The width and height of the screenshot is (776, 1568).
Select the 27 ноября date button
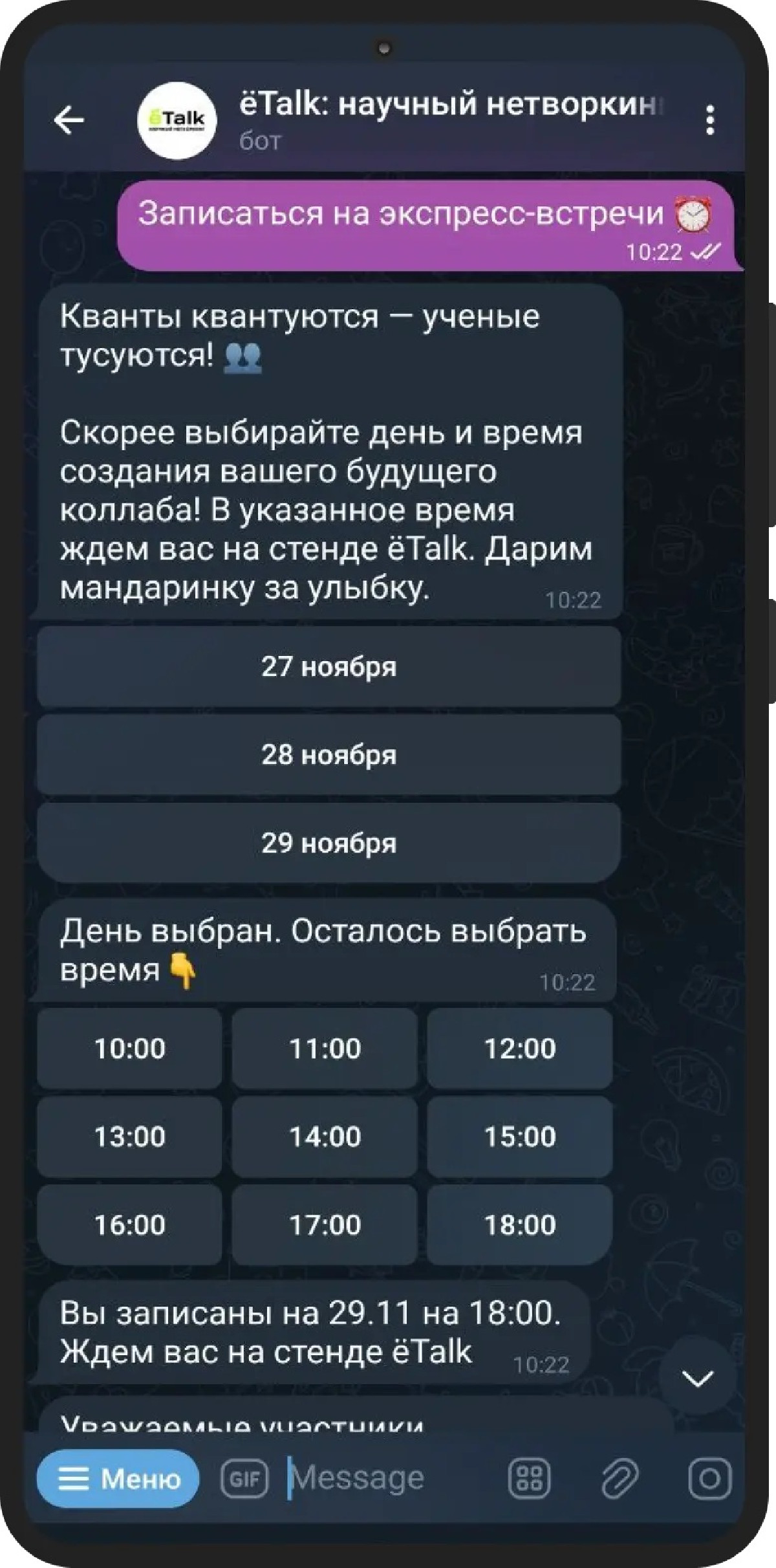coord(329,666)
